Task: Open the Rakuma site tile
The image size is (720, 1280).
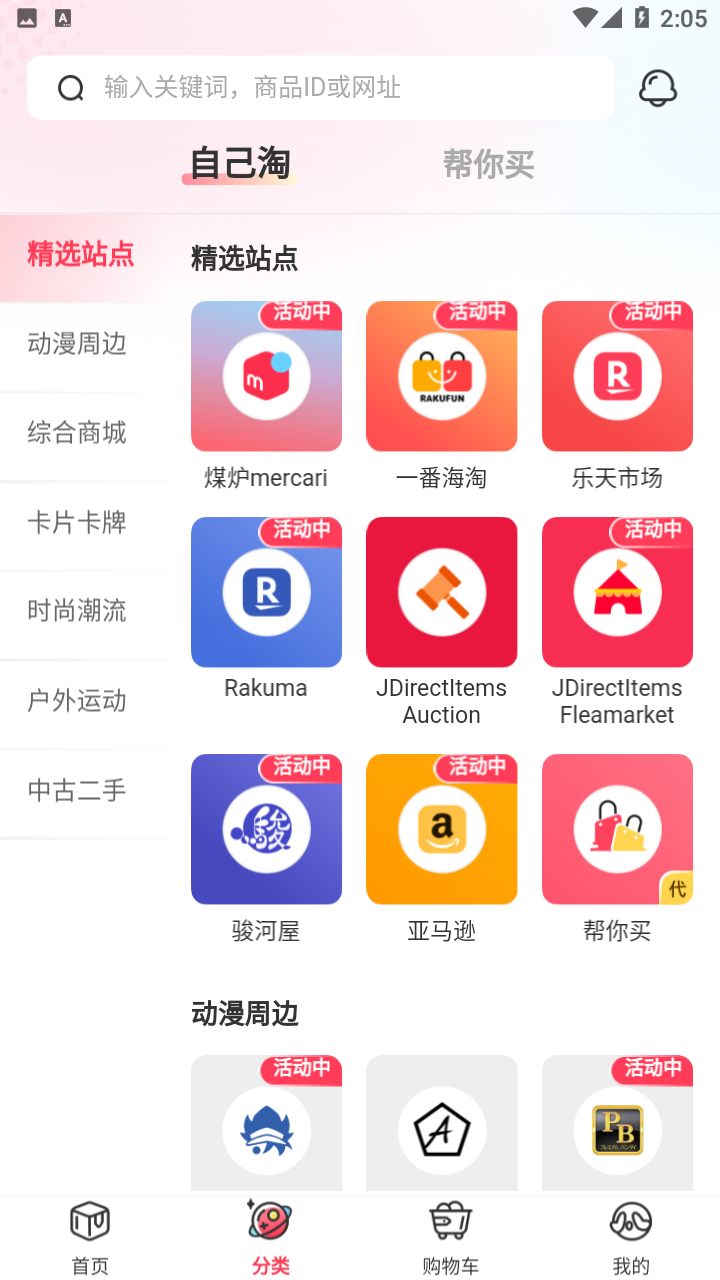Action: (266, 593)
